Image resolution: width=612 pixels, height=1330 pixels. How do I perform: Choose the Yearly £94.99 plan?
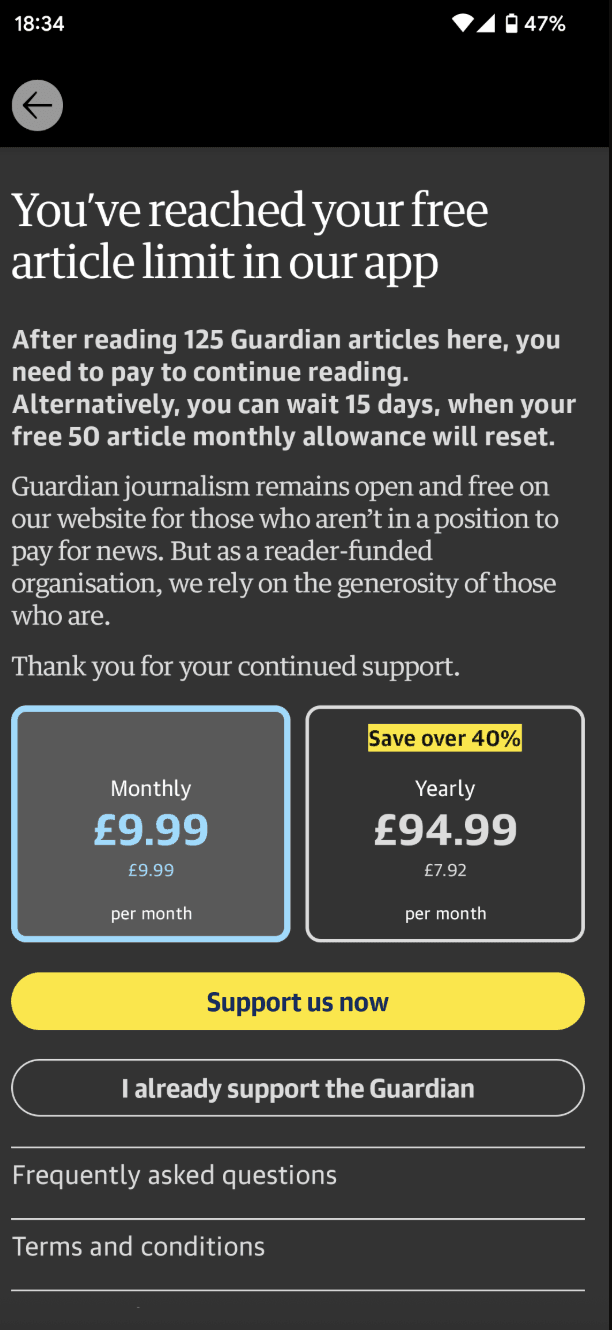pyautogui.click(x=445, y=824)
